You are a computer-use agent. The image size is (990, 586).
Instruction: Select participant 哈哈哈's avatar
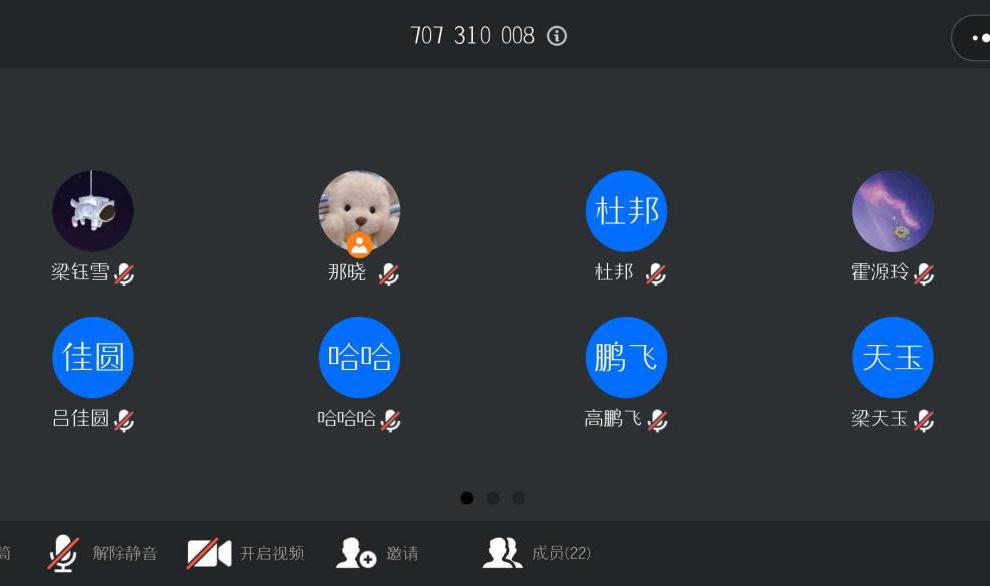[359, 357]
